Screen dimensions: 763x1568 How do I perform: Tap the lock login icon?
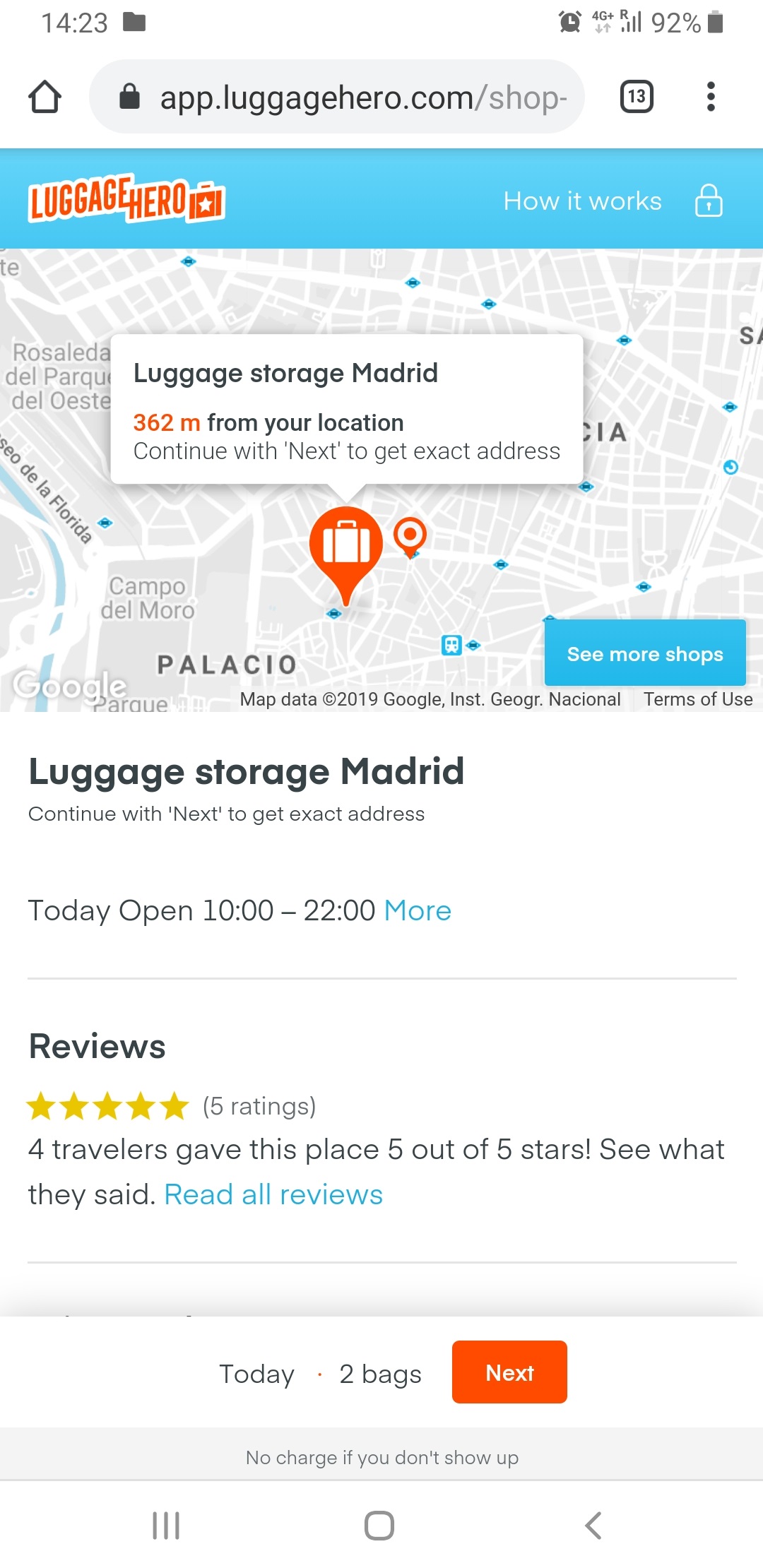[x=708, y=201]
